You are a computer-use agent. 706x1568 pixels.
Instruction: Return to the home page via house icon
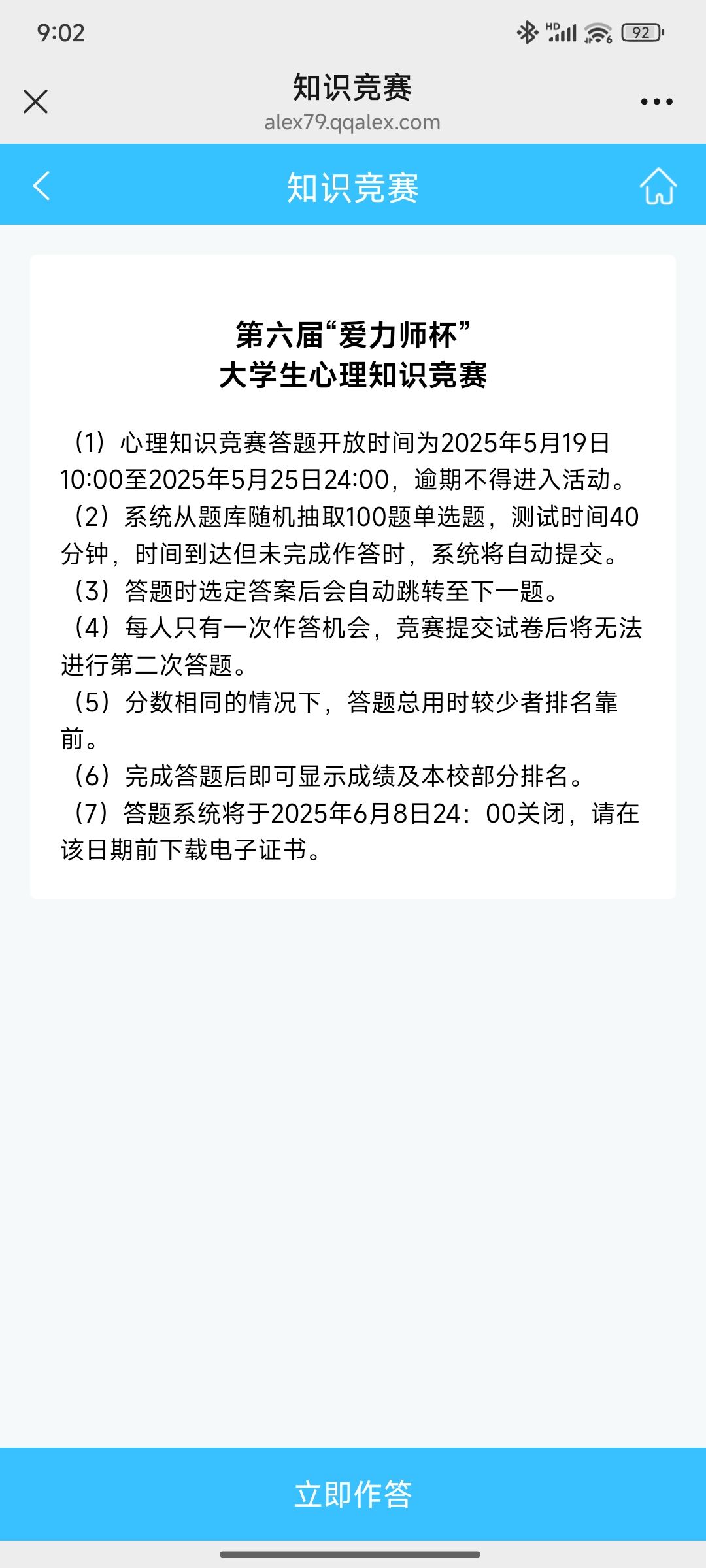(x=658, y=186)
